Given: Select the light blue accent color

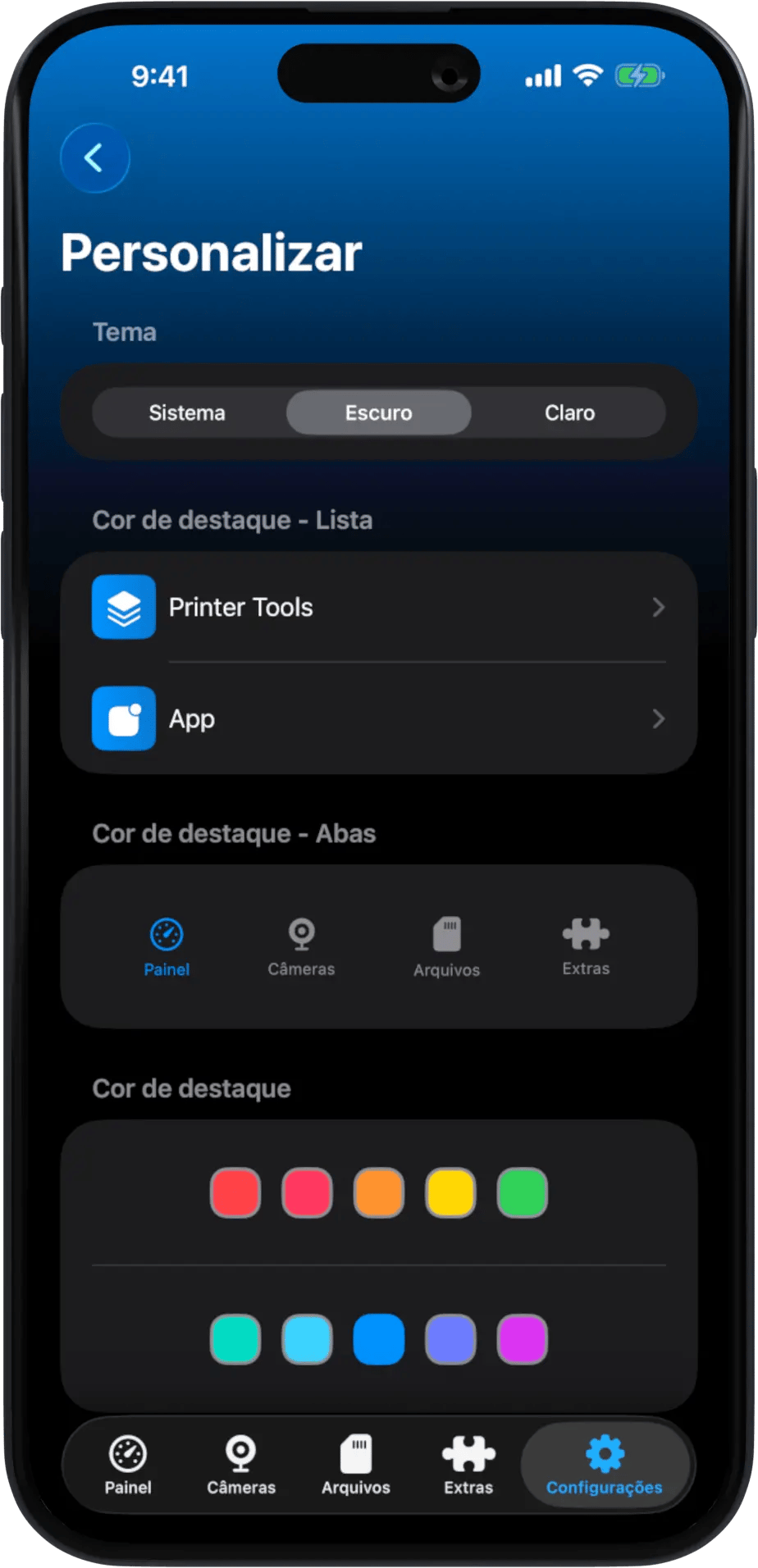Looking at the screenshot, I should (x=307, y=1339).
